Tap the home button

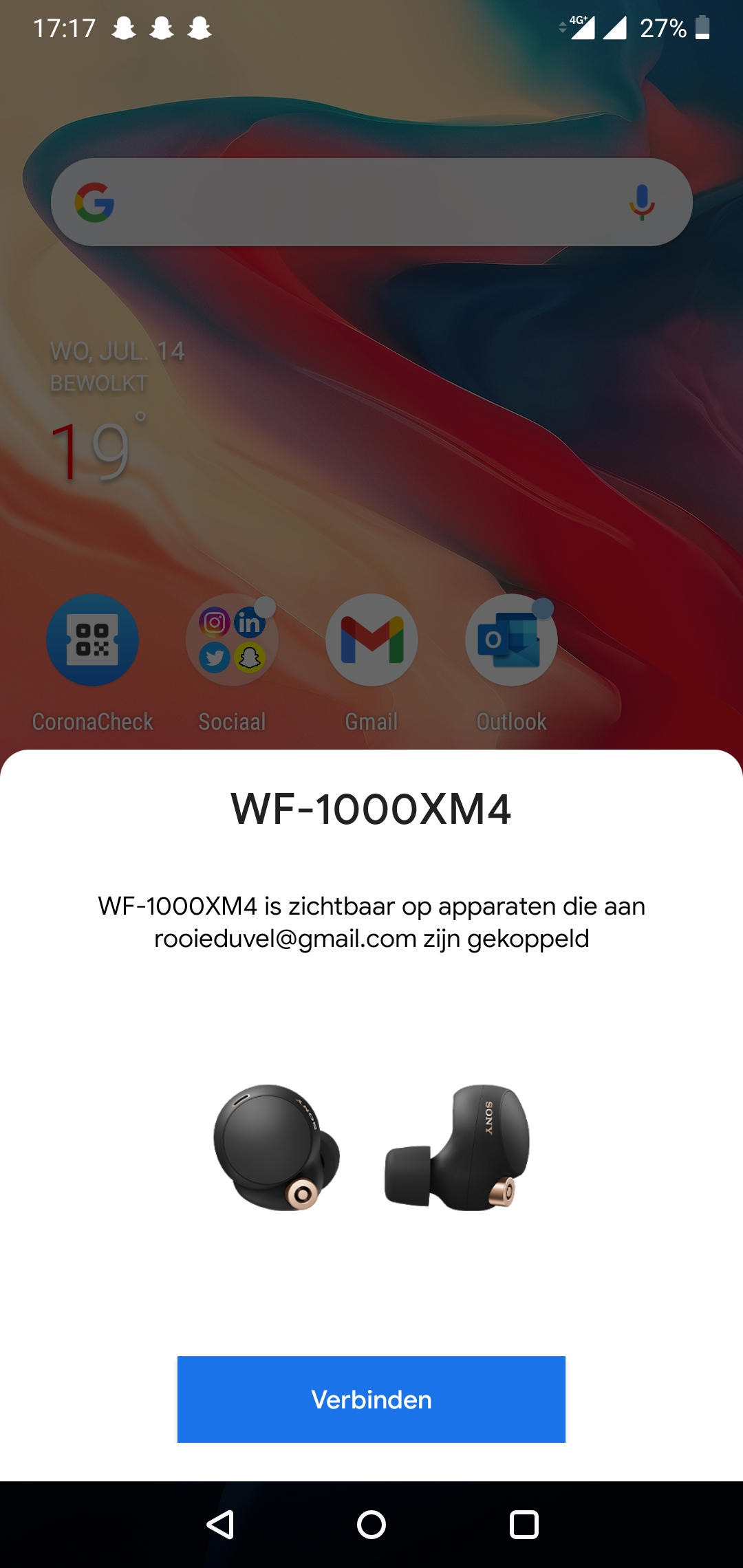point(371,1525)
